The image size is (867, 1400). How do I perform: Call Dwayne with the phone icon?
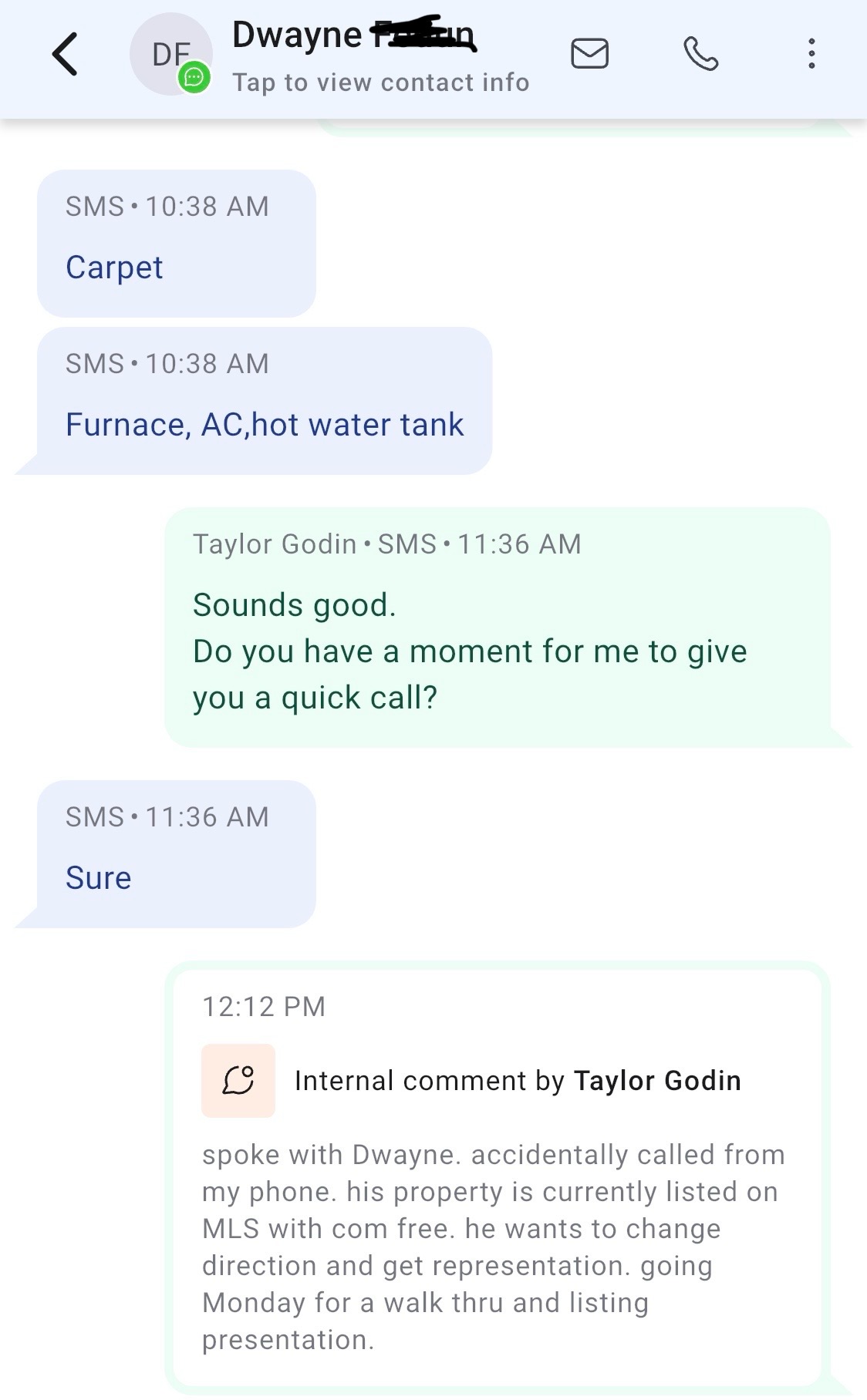pos(701,54)
